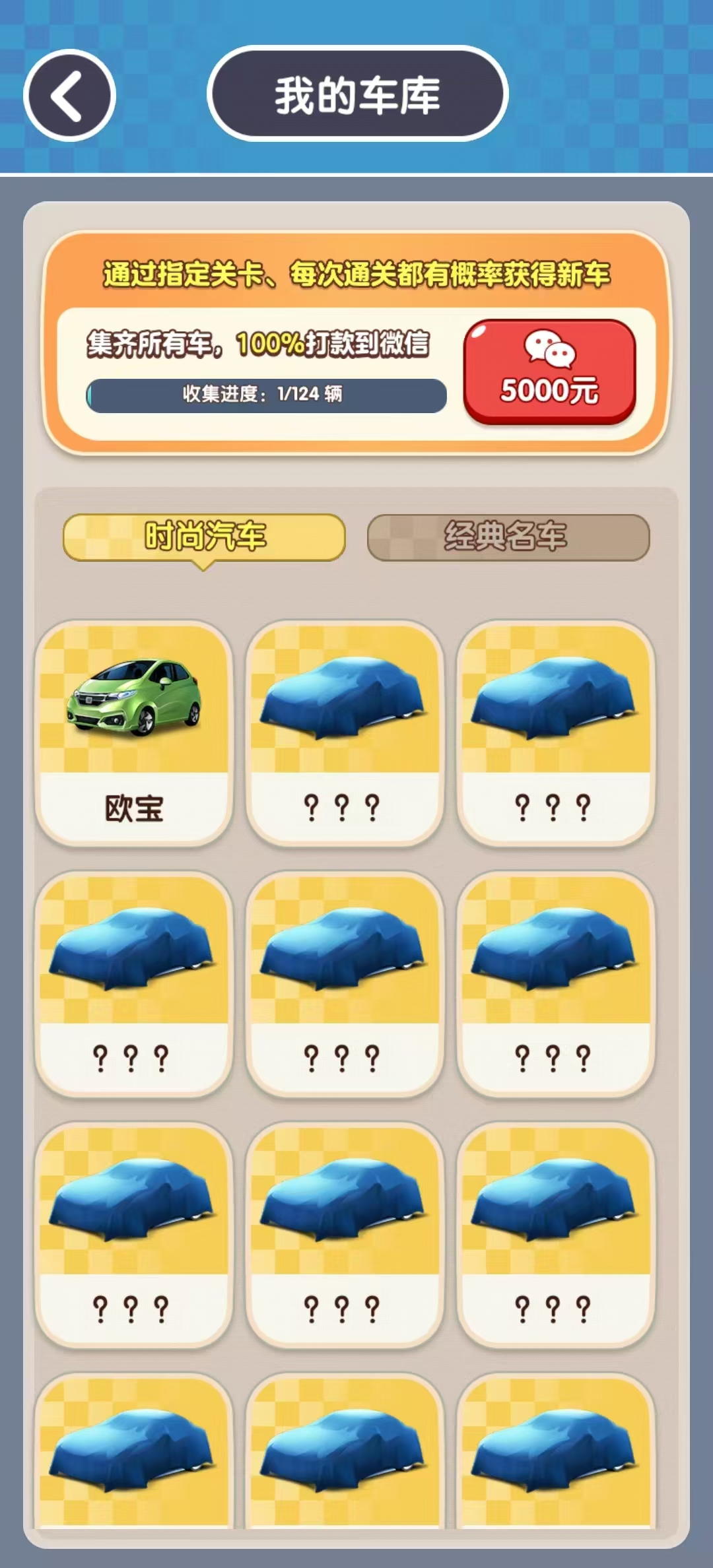713x1568 pixels.
Task: Switch to the 经典名车 tab
Action: [508, 537]
